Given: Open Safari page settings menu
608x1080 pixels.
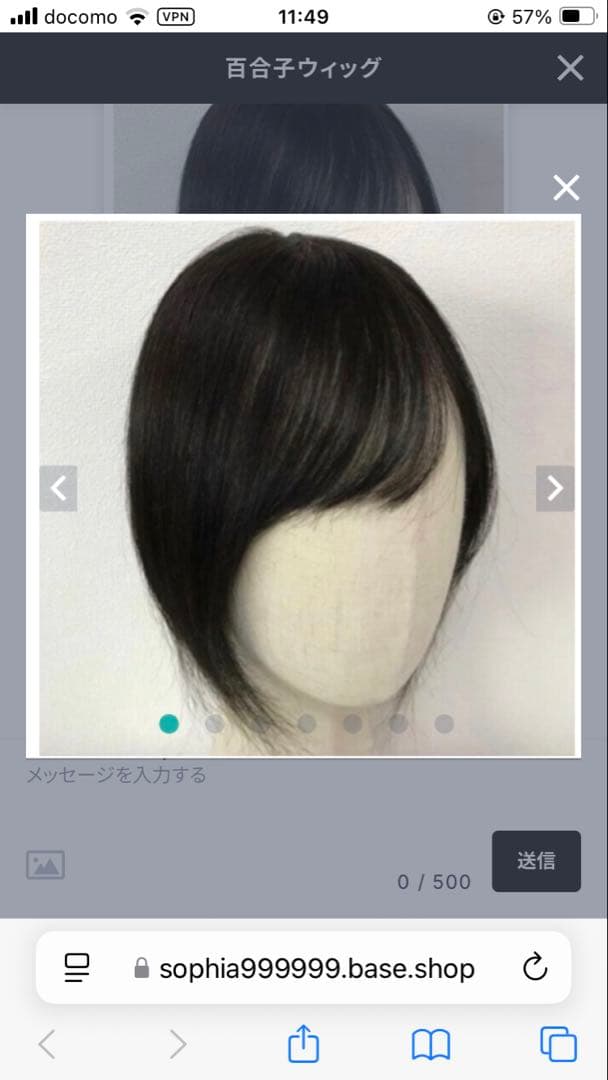Looking at the screenshot, I should coord(77,967).
